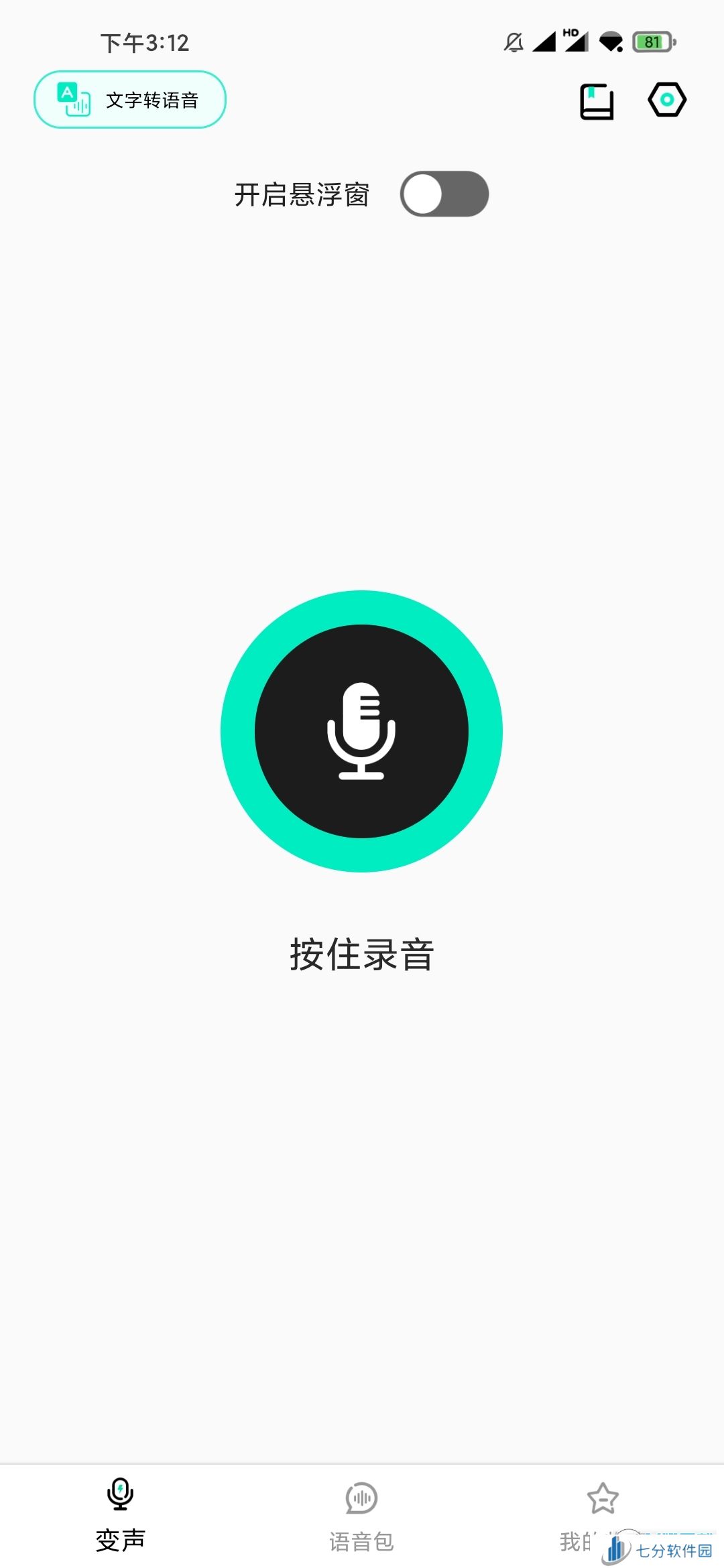Open the settings hexagon icon
The image size is (724, 1568).
pyautogui.click(x=667, y=100)
